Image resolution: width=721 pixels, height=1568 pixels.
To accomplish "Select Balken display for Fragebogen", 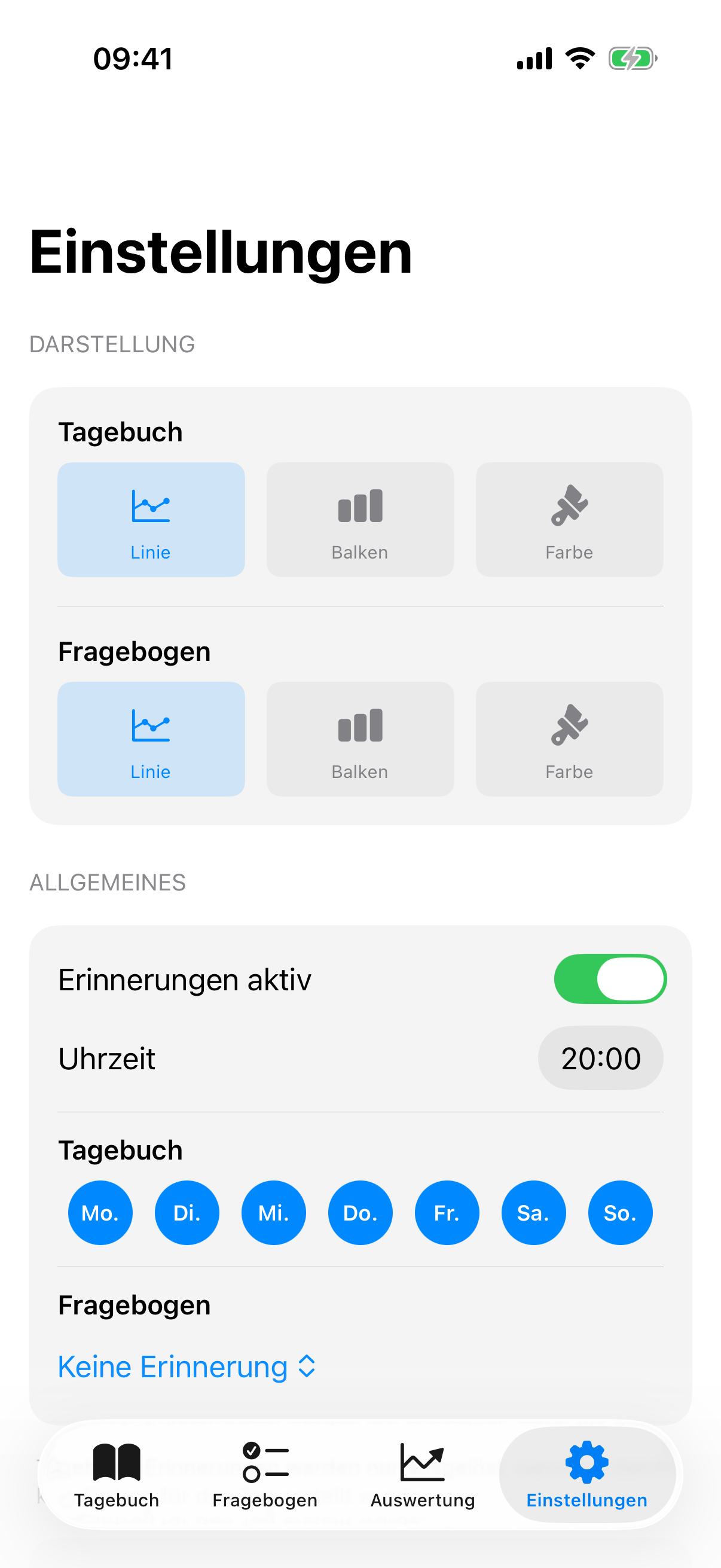I will [360, 739].
